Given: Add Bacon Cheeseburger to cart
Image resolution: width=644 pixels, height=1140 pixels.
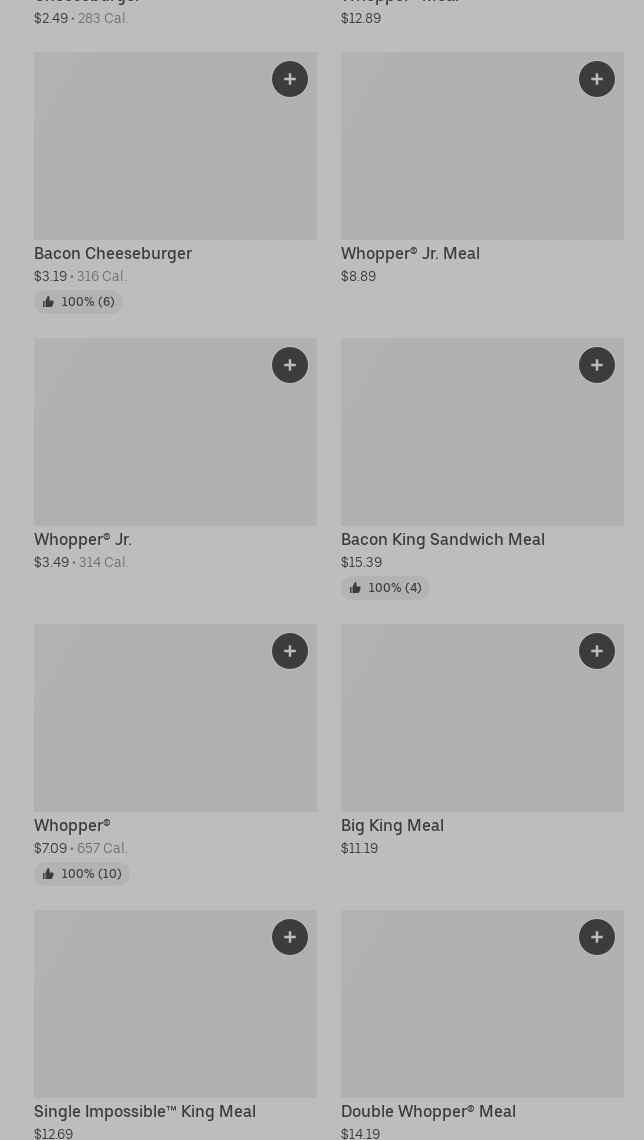Looking at the screenshot, I should pyautogui.click(x=290, y=79).
